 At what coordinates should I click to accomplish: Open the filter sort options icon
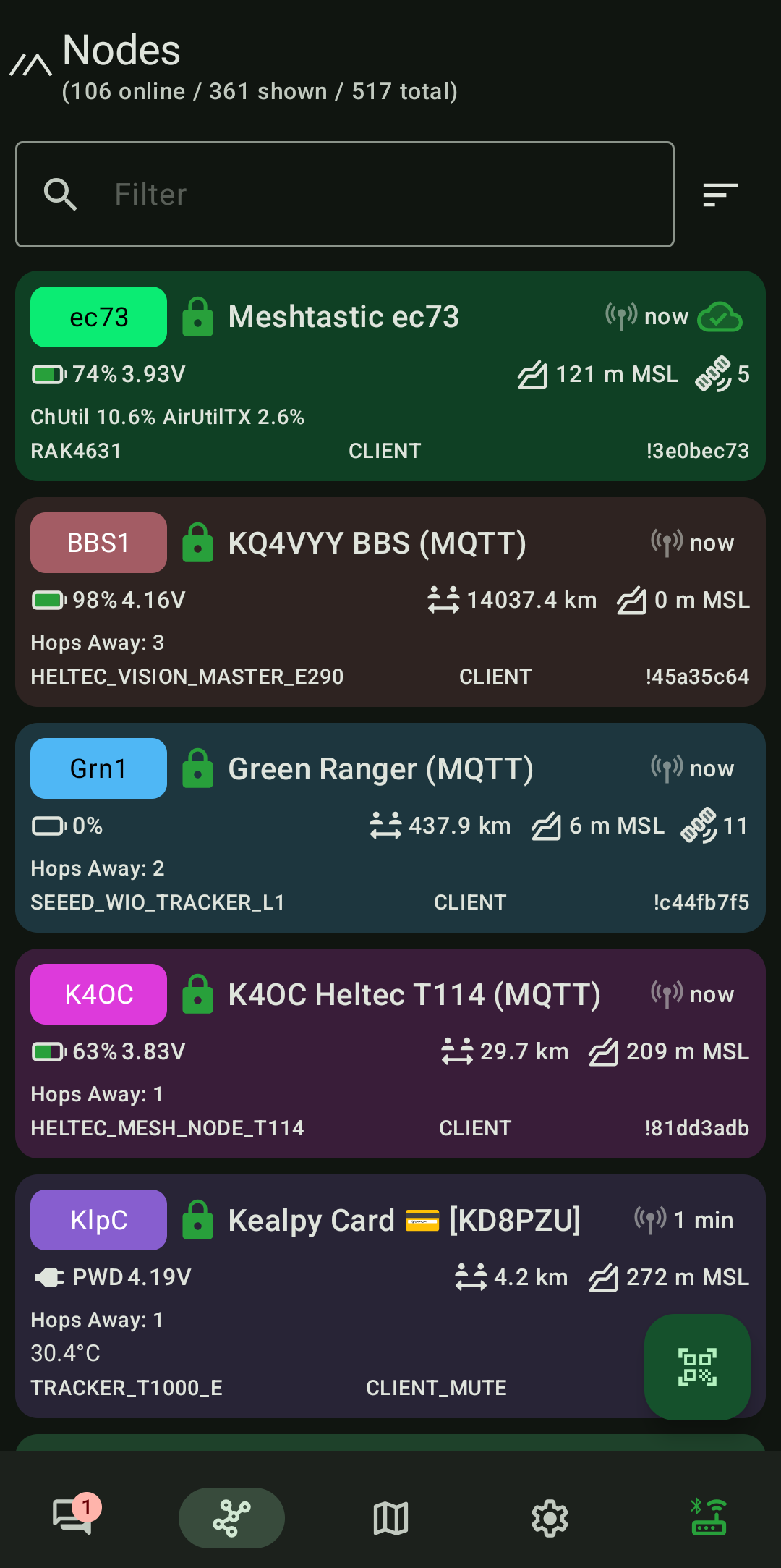(x=719, y=194)
